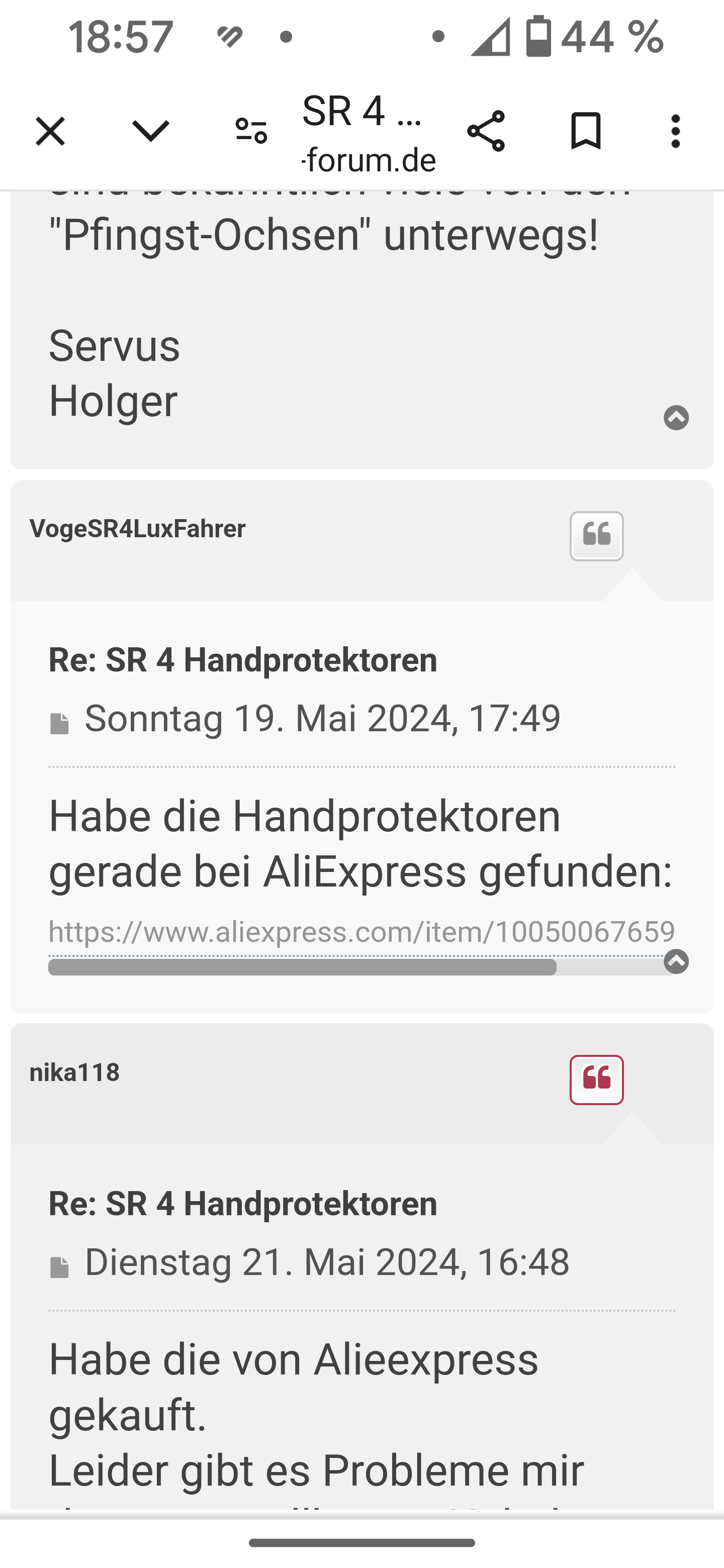Close the browser custom tab

[50, 132]
